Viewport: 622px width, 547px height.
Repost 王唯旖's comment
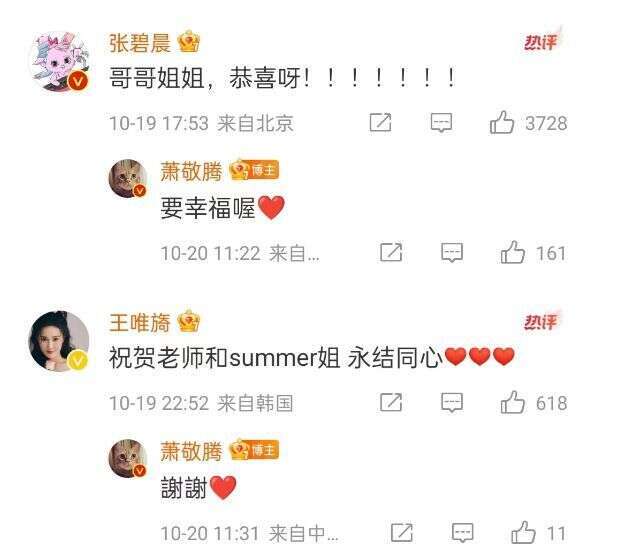click(x=391, y=403)
